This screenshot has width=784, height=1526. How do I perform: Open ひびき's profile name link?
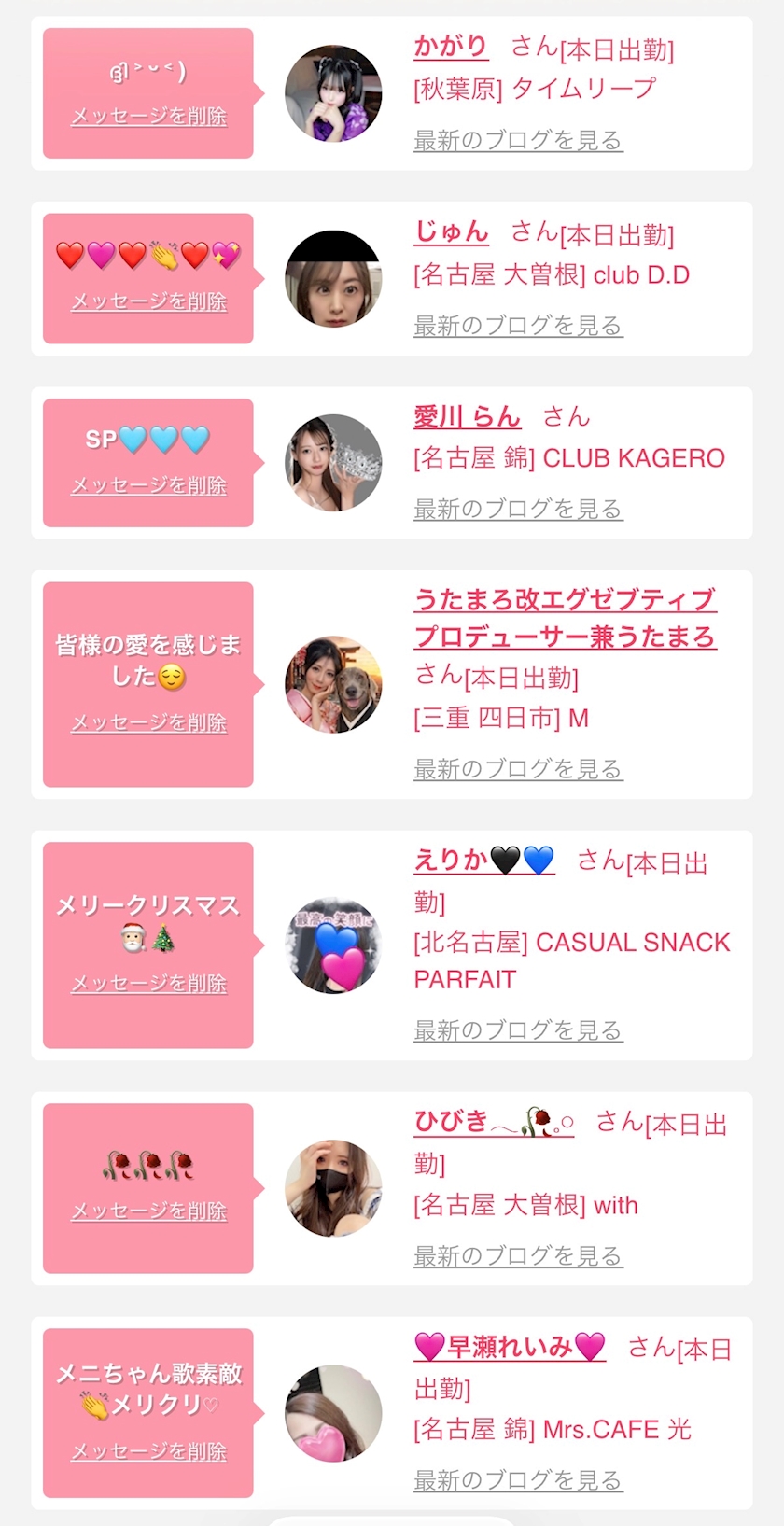(x=494, y=1121)
